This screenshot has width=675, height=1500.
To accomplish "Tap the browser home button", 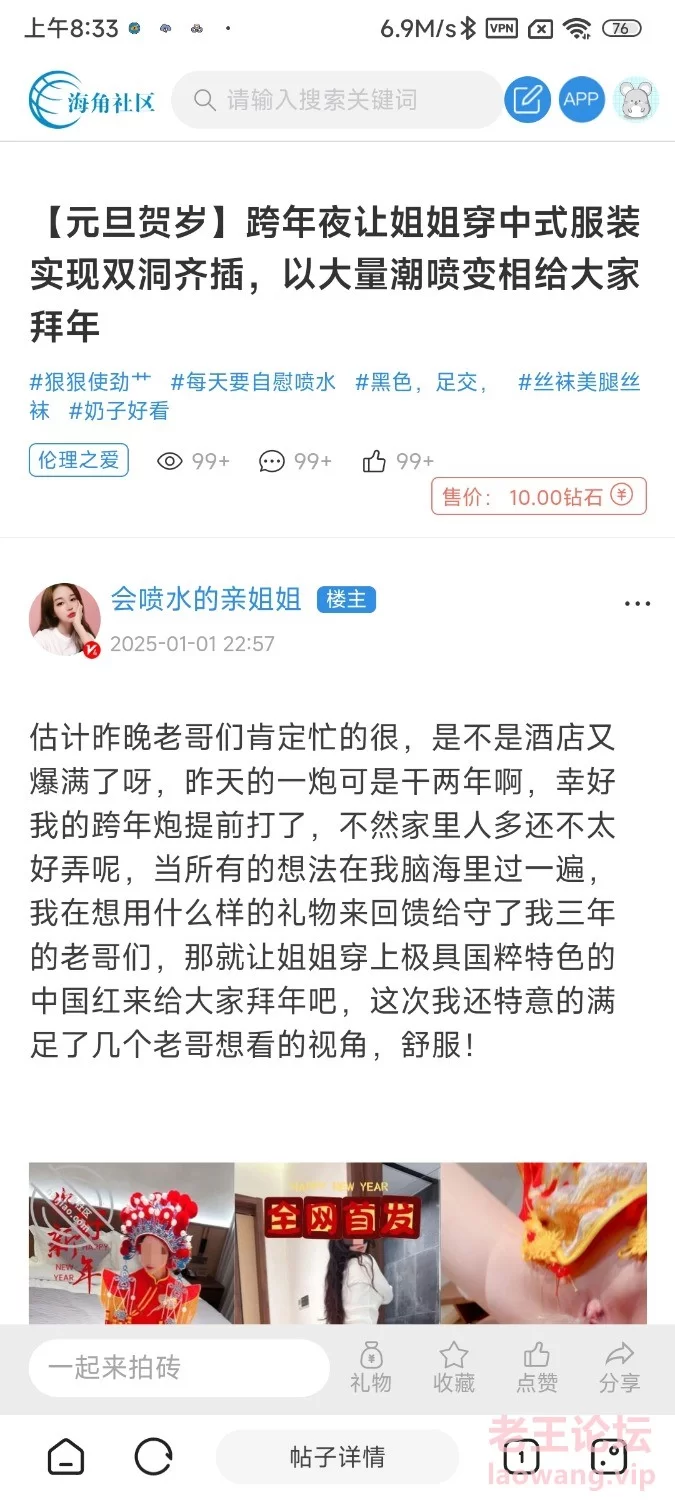I will [x=67, y=1457].
